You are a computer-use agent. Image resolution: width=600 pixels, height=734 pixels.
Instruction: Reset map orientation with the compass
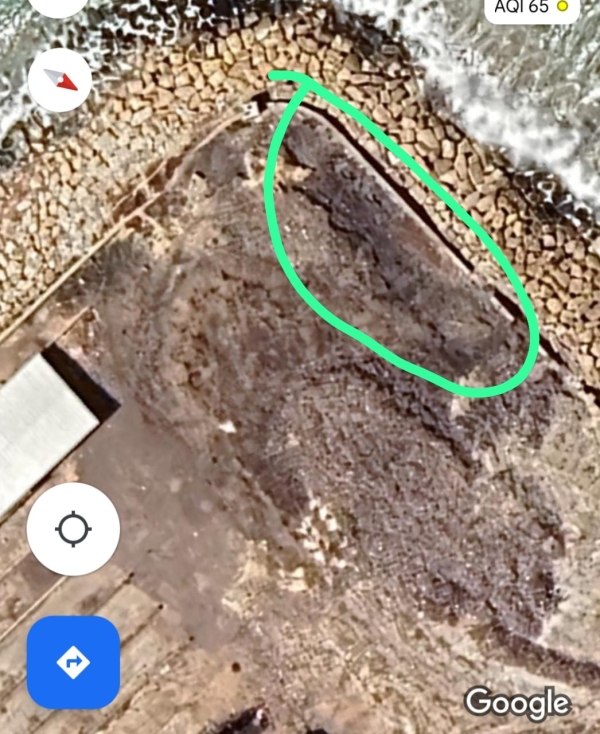[60, 79]
